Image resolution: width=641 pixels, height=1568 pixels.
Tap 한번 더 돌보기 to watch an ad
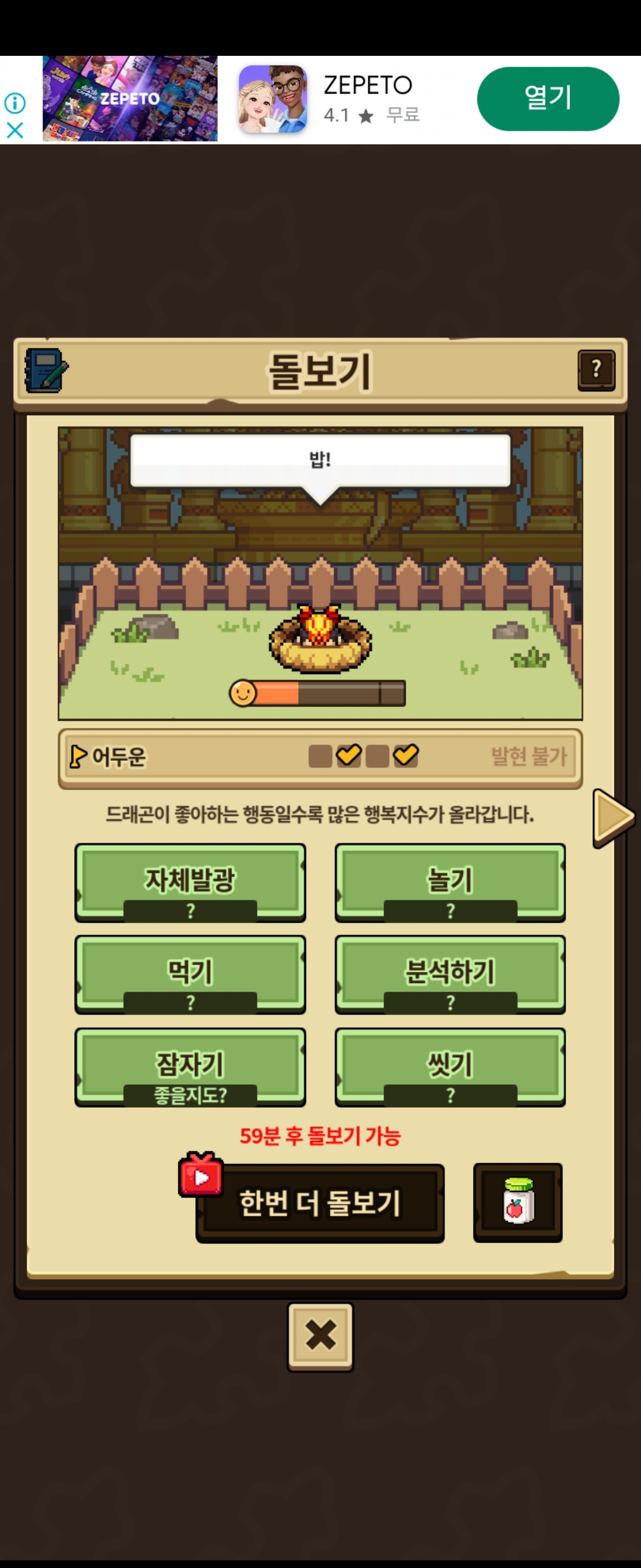tap(320, 1203)
